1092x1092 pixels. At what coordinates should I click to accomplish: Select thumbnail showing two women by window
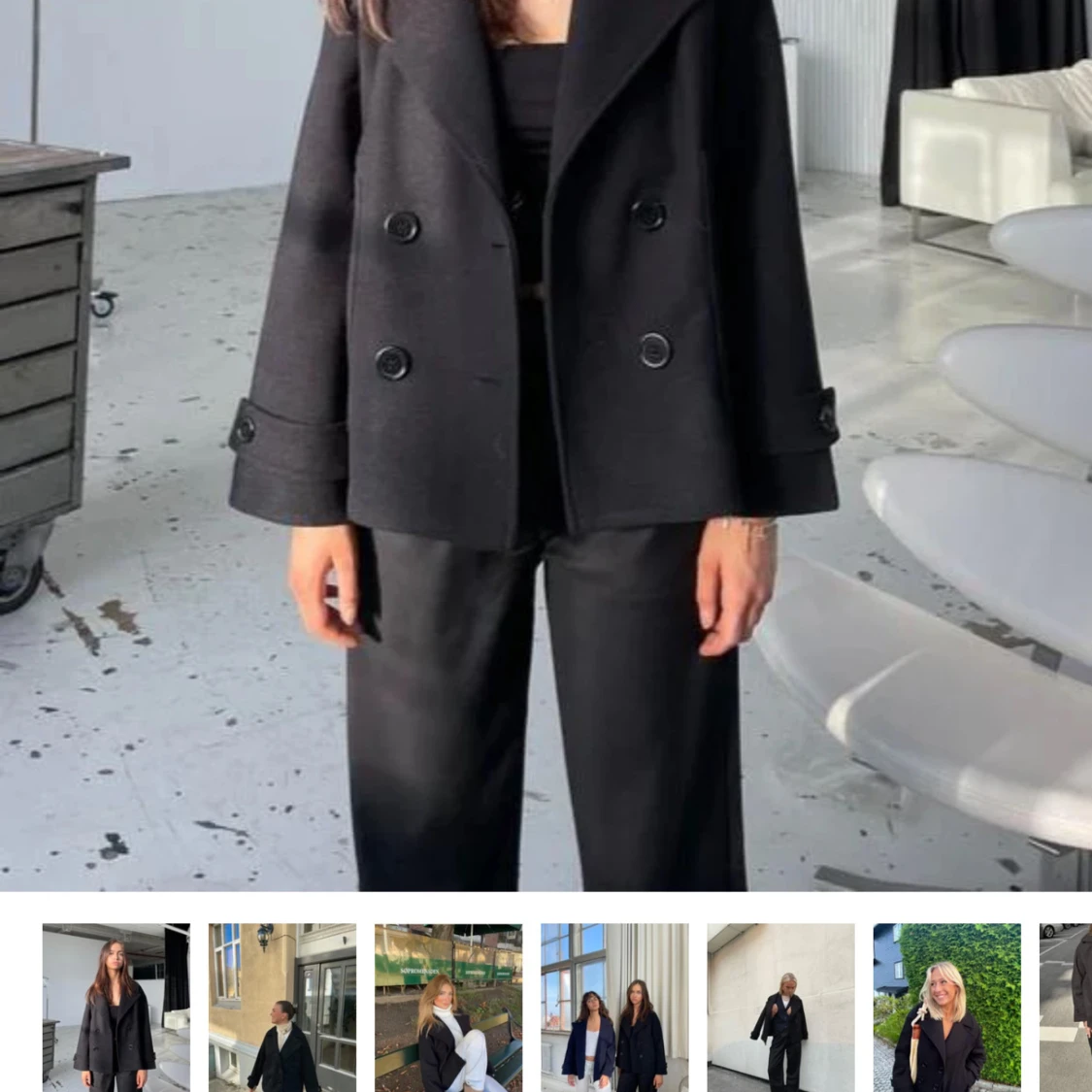pos(614,1008)
